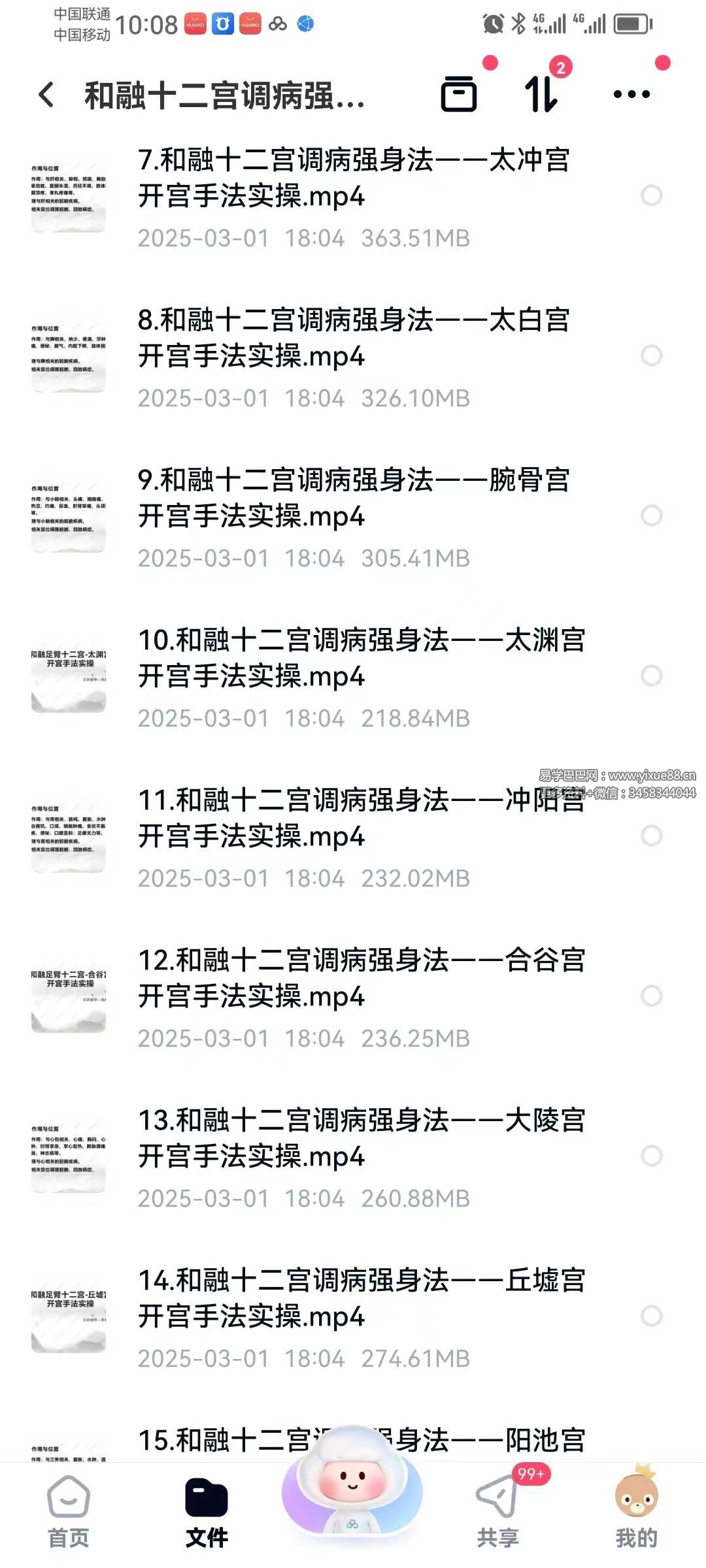The image size is (706, 1568).
Task: Select the checkbox for video 7 太冲宫
Action: (x=652, y=195)
